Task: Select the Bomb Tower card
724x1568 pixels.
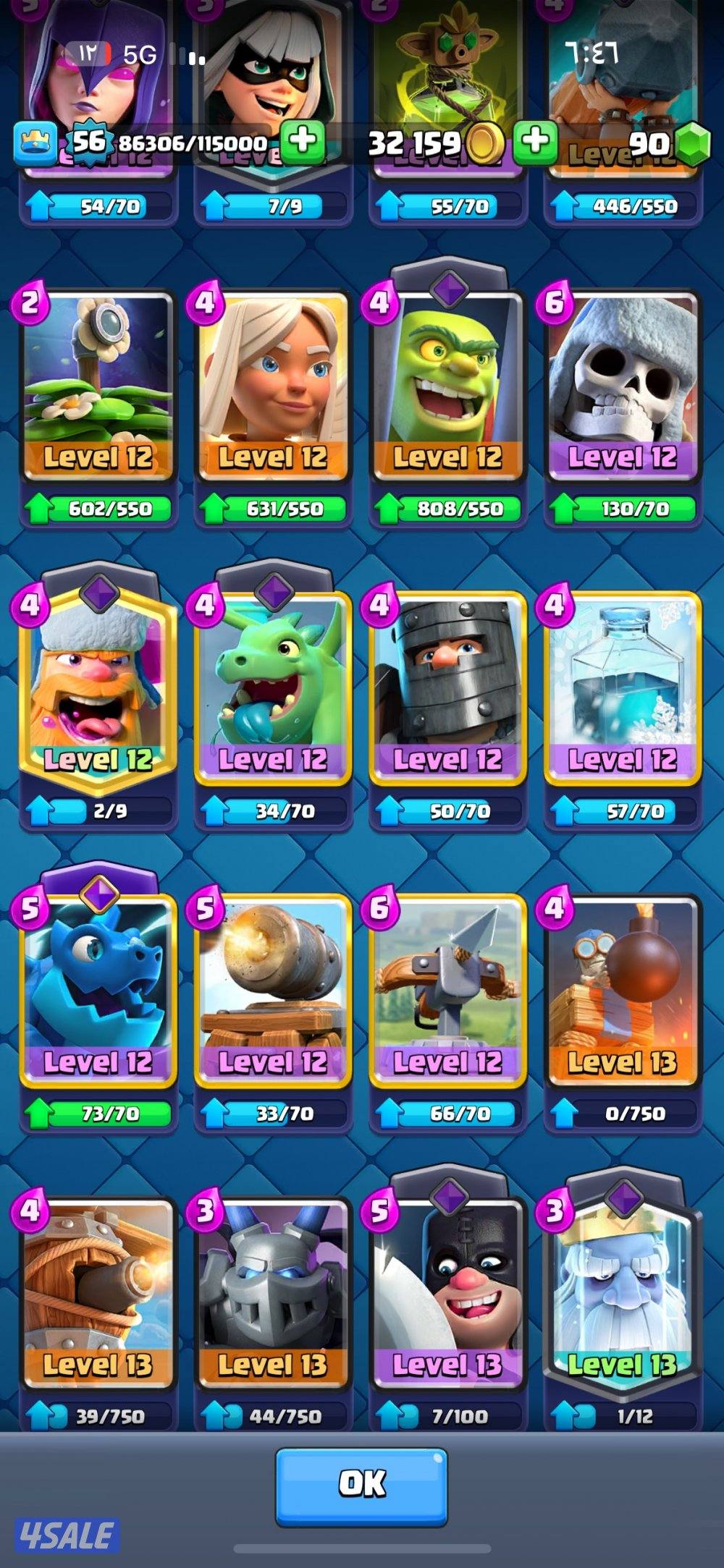Action: [x=622, y=990]
